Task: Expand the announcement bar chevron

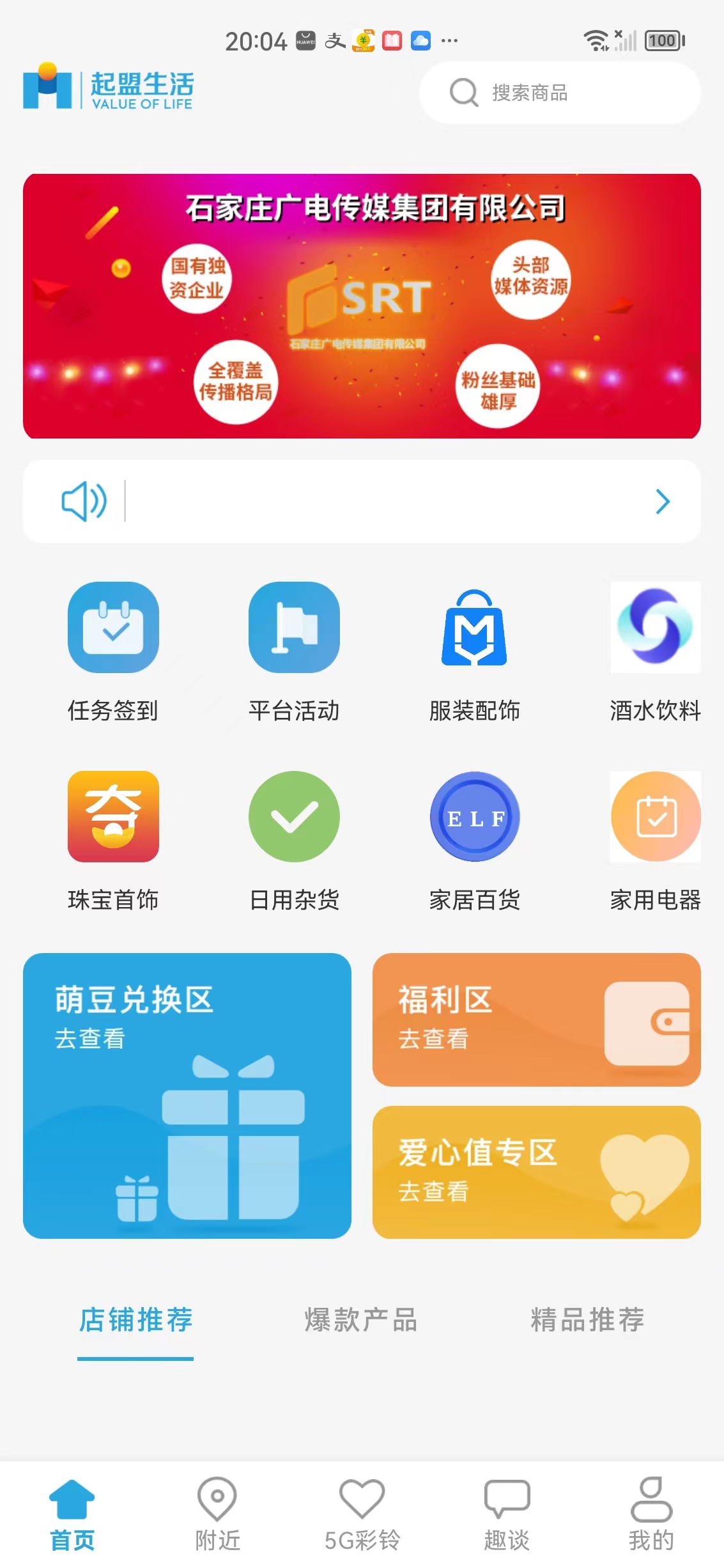Action: click(x=663, y=502)
